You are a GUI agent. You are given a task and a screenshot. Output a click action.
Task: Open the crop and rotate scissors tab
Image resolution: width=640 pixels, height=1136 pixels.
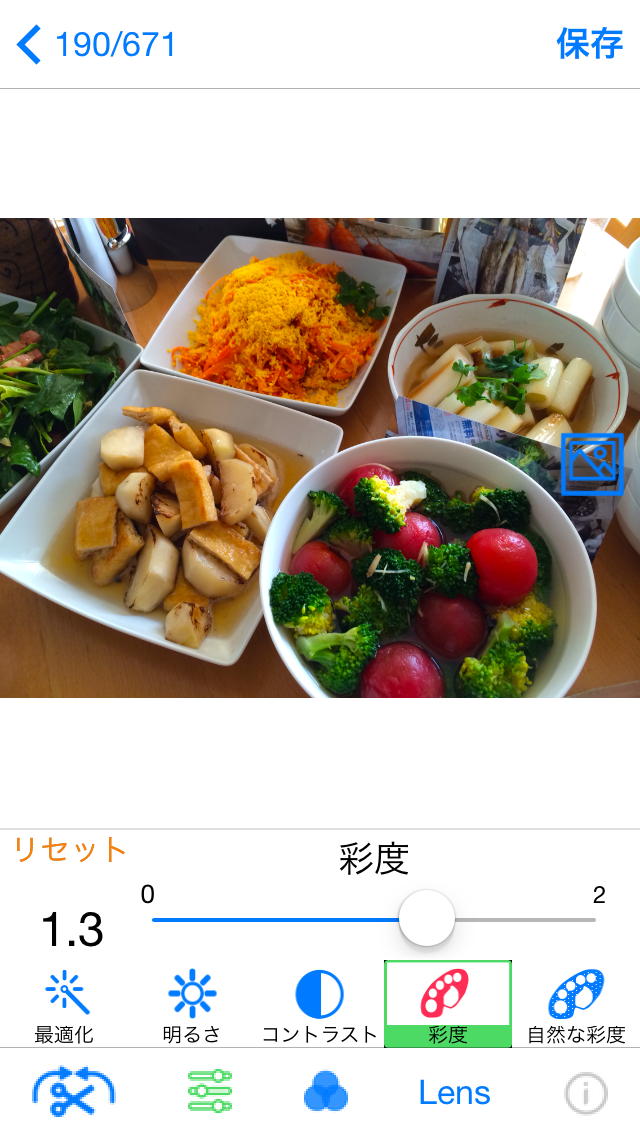click(73, 1091)
